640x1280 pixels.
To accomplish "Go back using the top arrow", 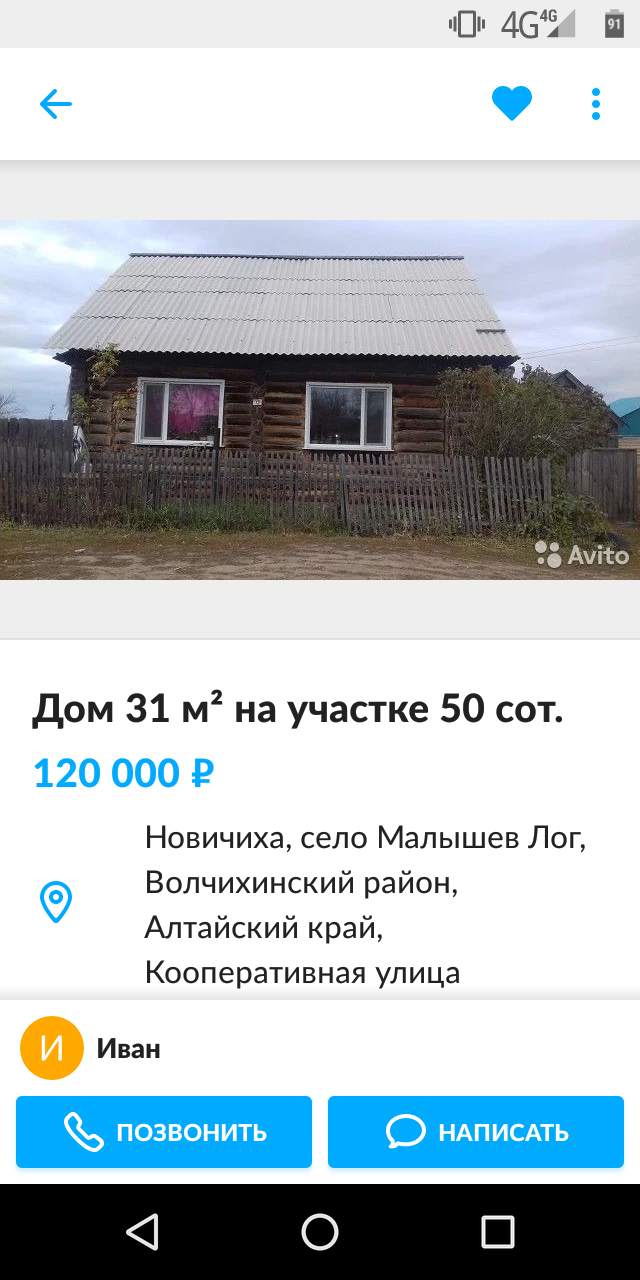I will [56, 104].
